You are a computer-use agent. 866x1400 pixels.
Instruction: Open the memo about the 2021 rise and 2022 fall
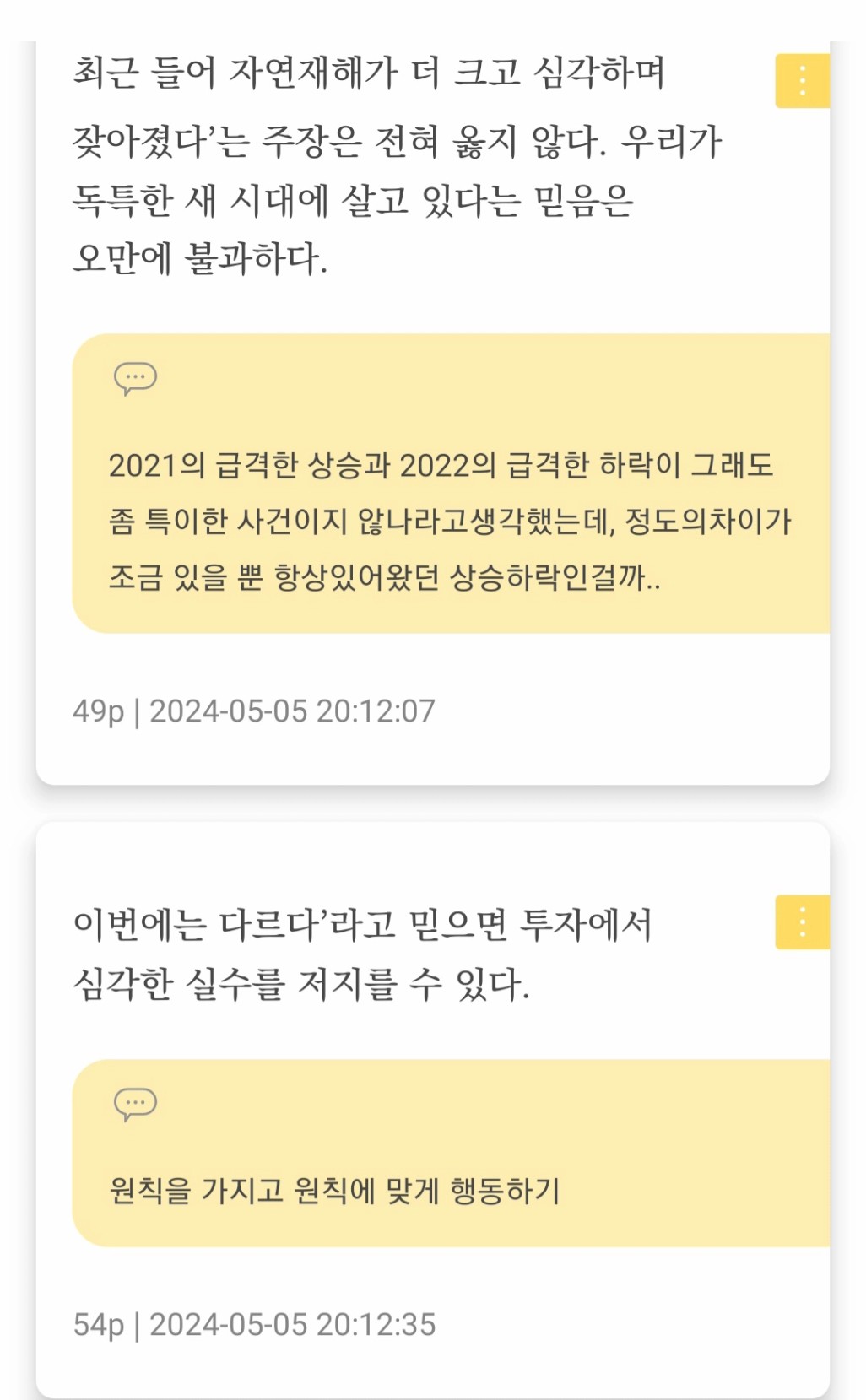[450, 520]
